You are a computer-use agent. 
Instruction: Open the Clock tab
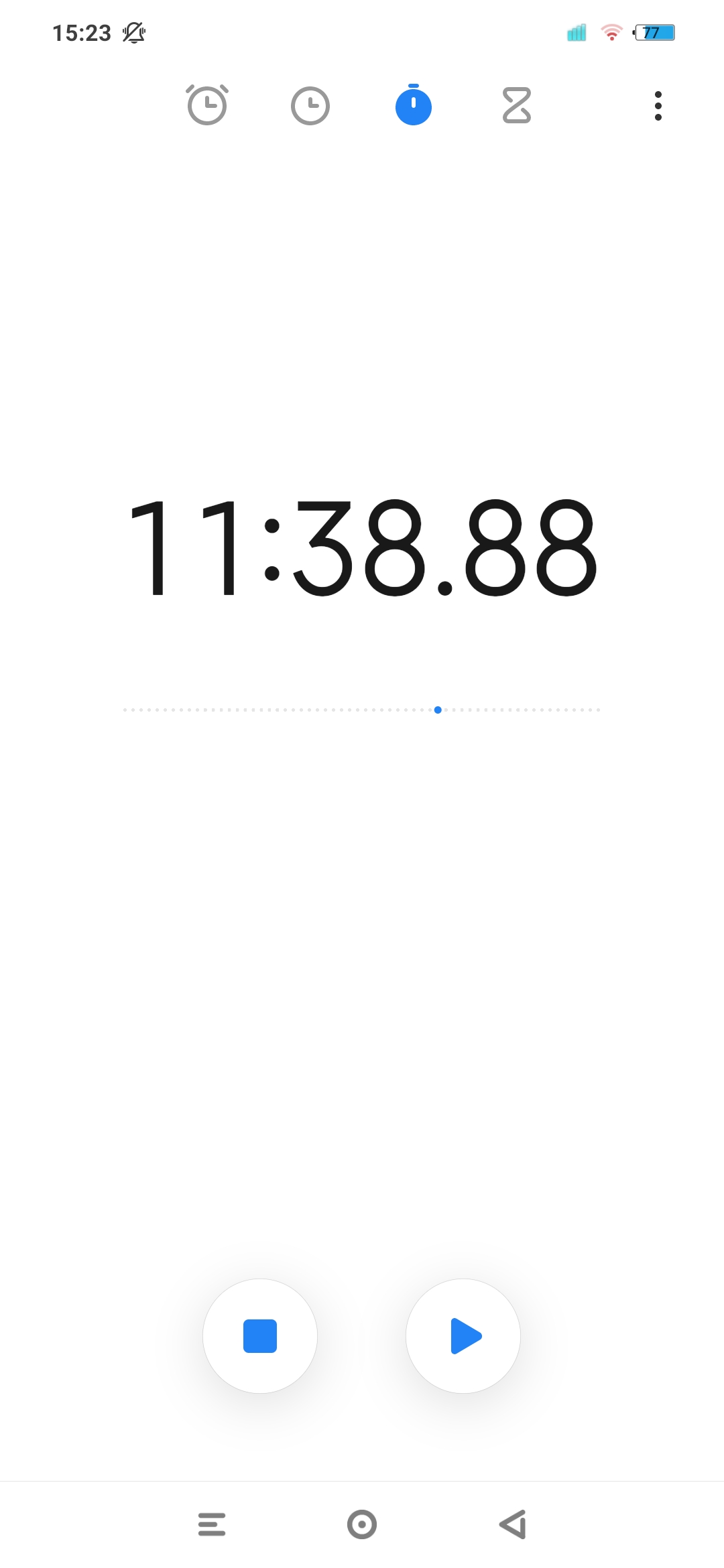pos(310,105)
